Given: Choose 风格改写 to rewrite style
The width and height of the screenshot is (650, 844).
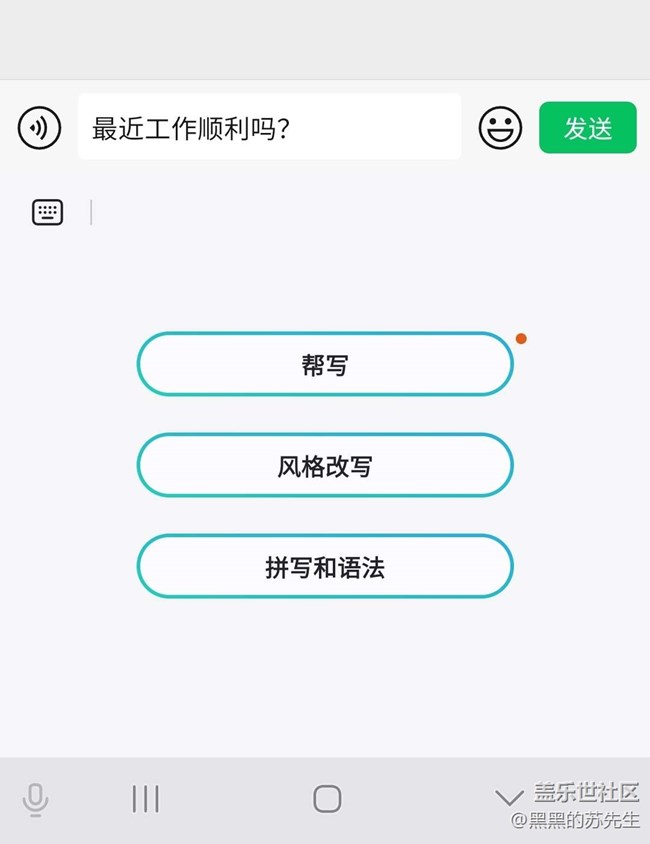Looking at the screenshot, I should click(x=325, y=465).
